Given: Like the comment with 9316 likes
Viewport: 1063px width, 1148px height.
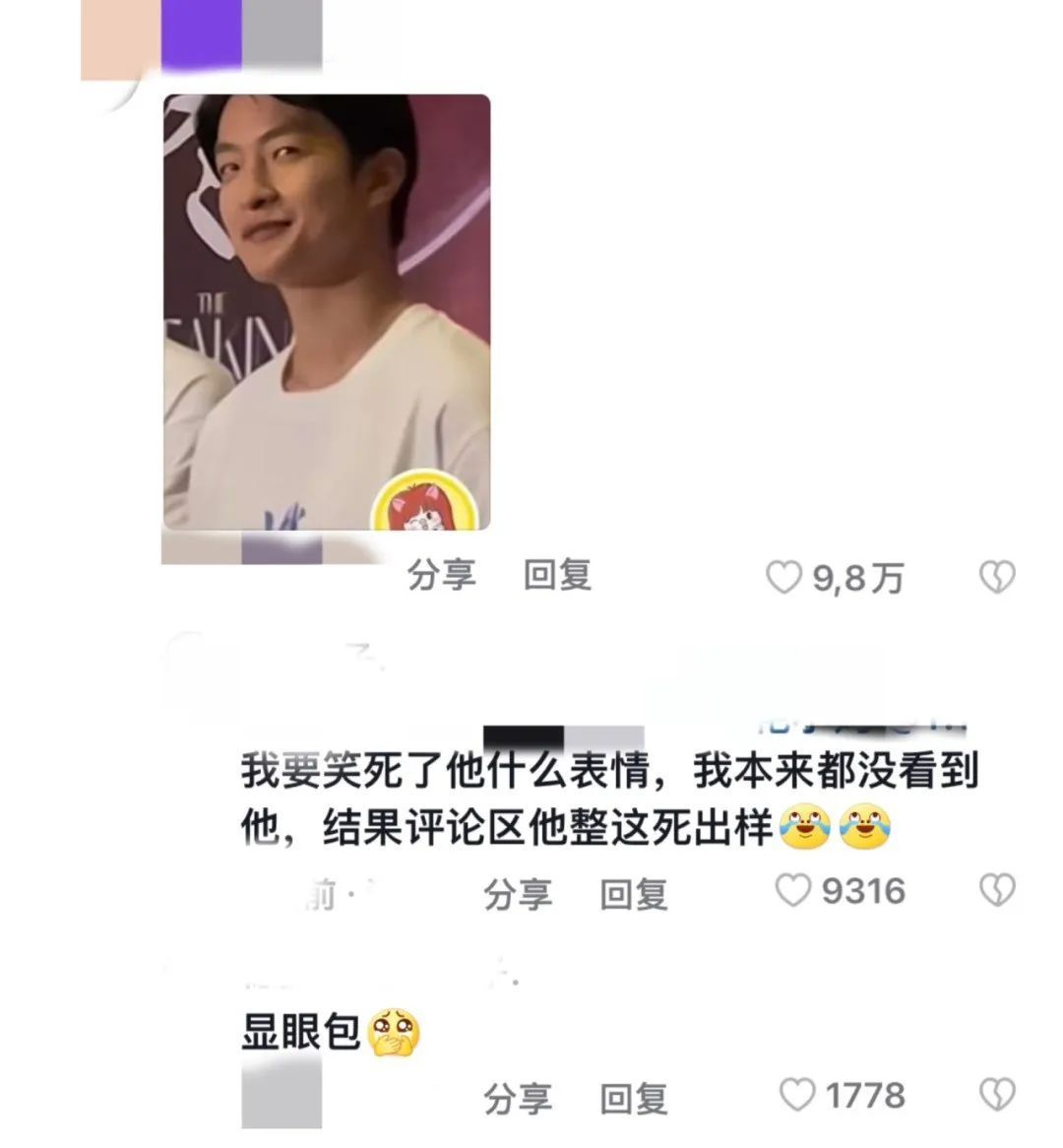Looking at the screenshot, I should (793, 891).
